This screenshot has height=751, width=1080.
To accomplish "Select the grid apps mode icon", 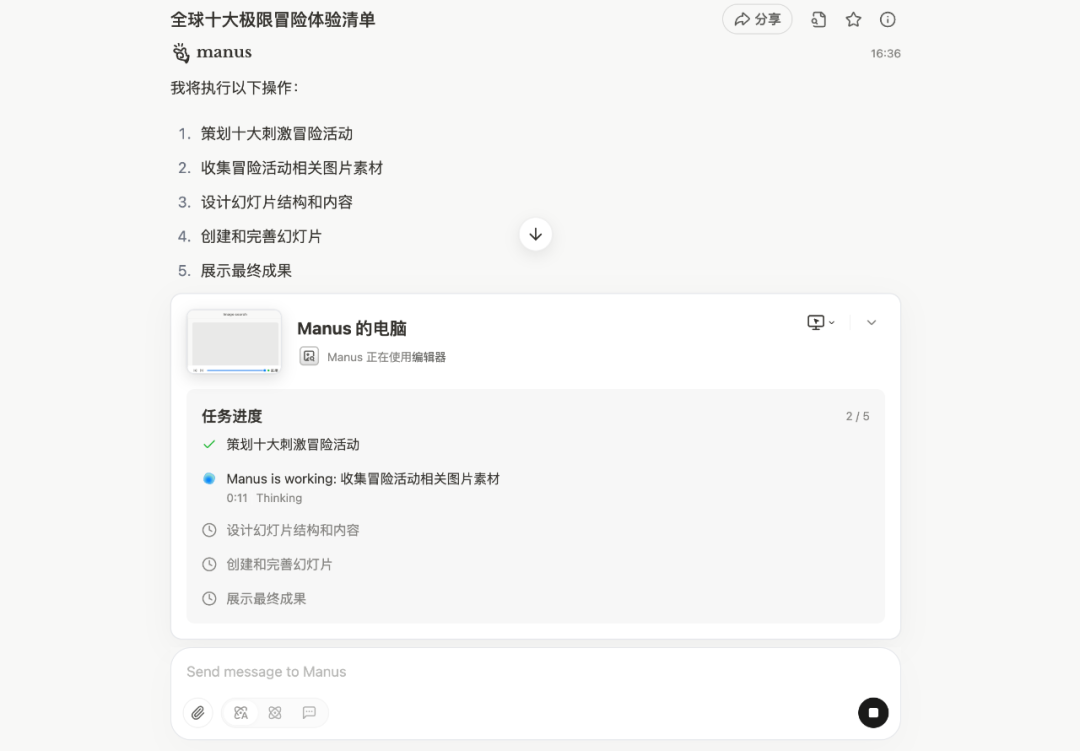I will coord(275,713).
